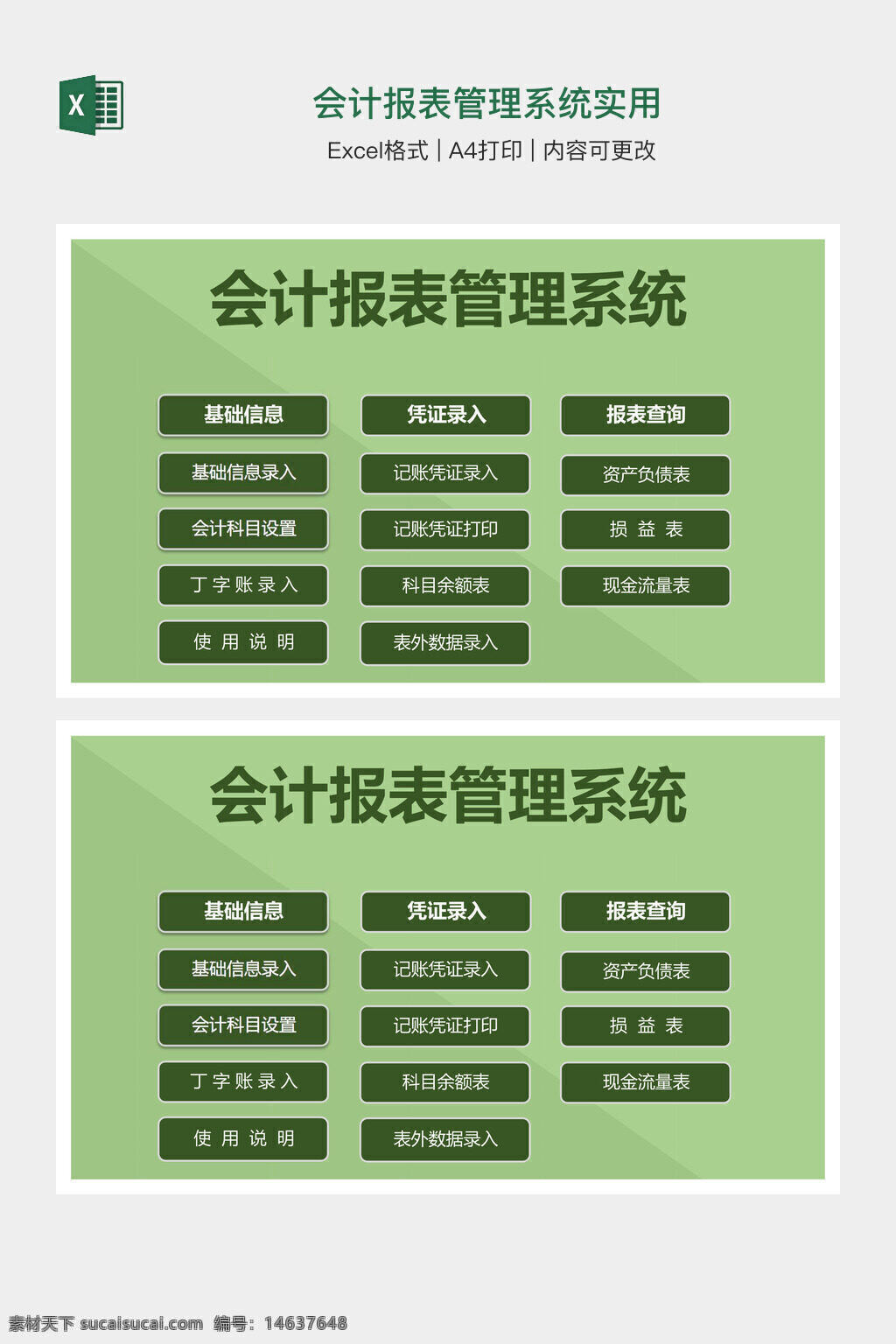View the 损益表 income statement

pyautogui.click(x=645, y=529)
